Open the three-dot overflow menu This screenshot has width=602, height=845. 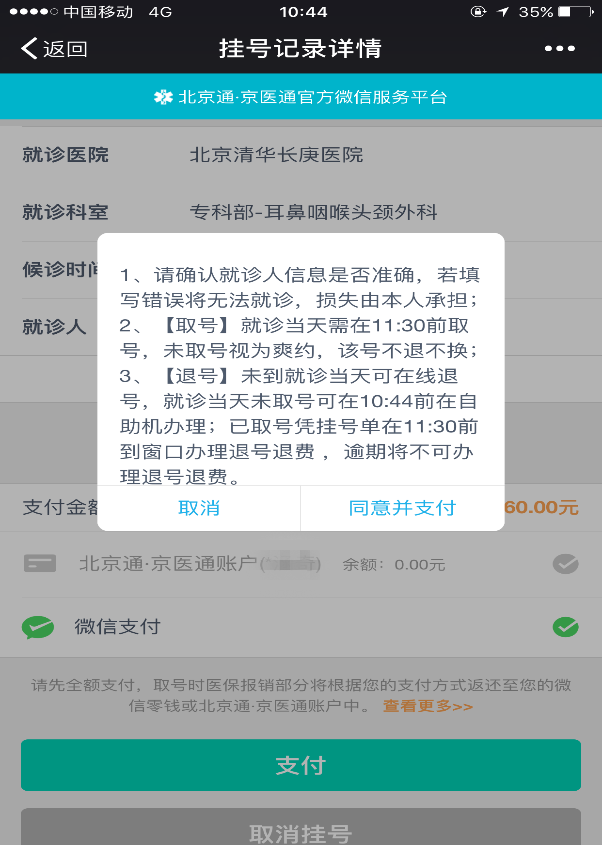click(559, 49)
